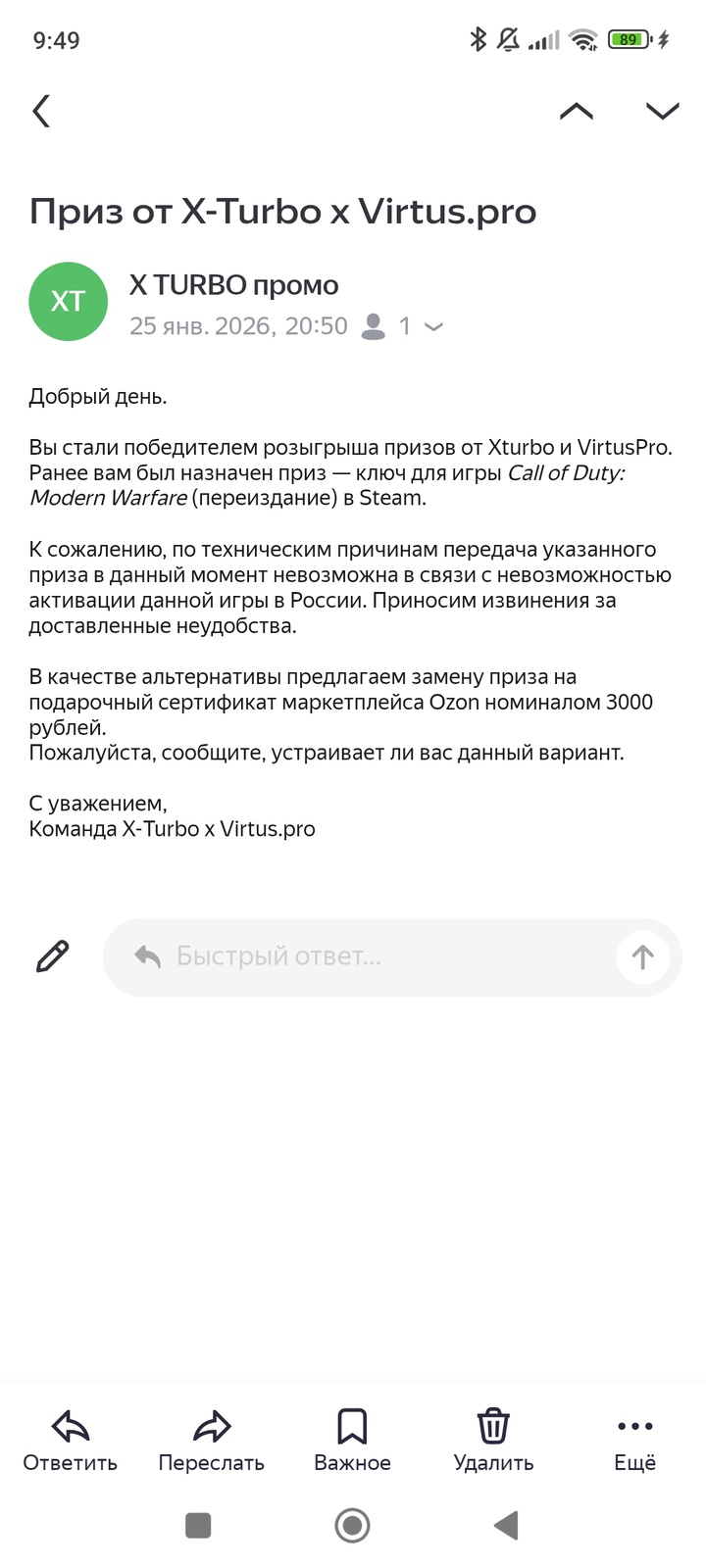Tap the system home button
706x1568 pixels.
coord(352,1525)
